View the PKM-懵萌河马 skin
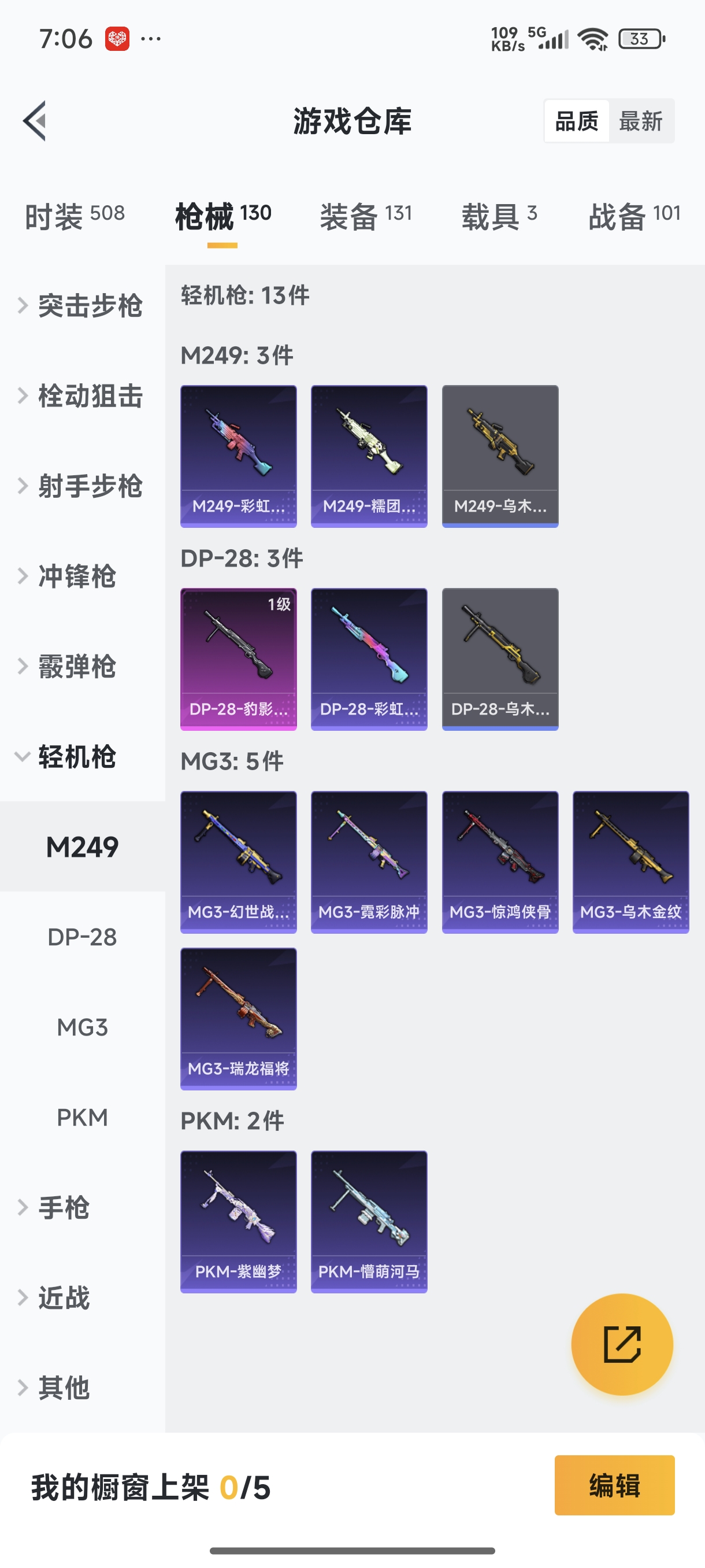This screenshot has height=1568, width=705. (369, 1221)
